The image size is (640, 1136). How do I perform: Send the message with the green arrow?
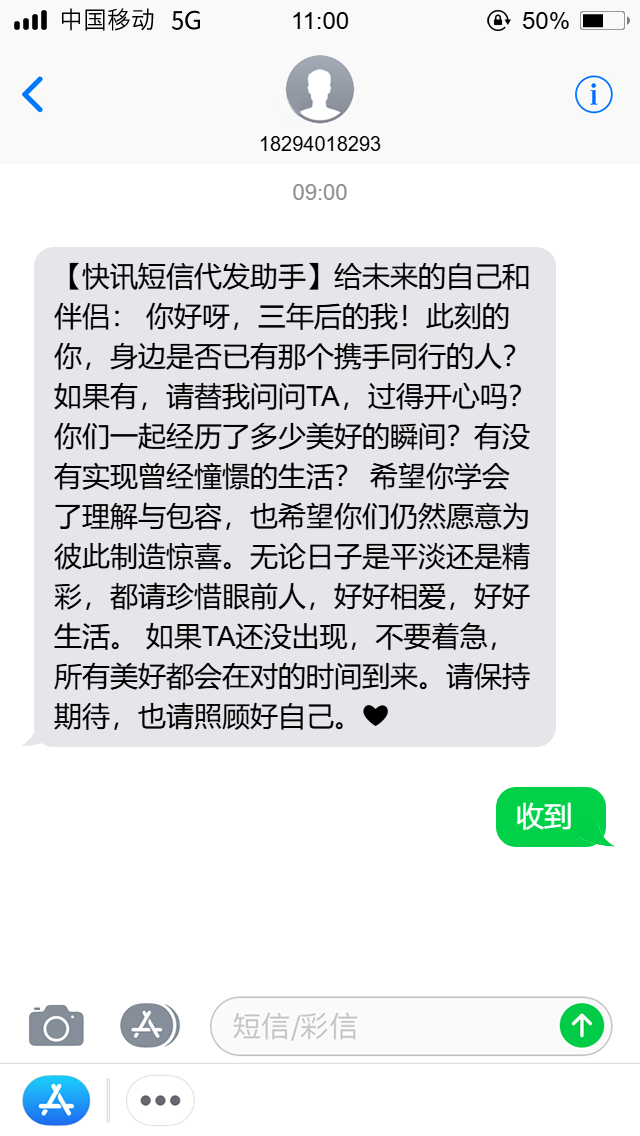pos(582,1025)
